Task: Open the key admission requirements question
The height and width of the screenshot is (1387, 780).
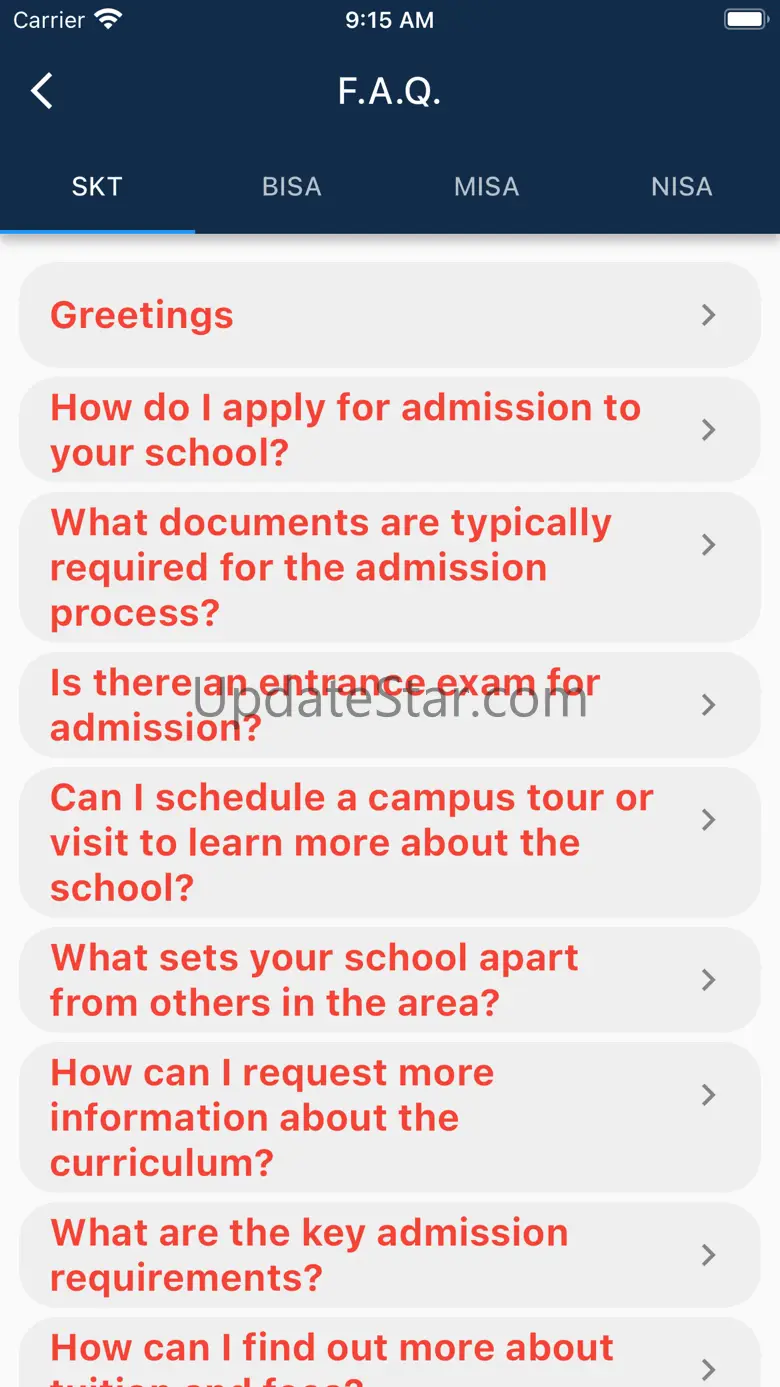Action: pos(389,1255)
